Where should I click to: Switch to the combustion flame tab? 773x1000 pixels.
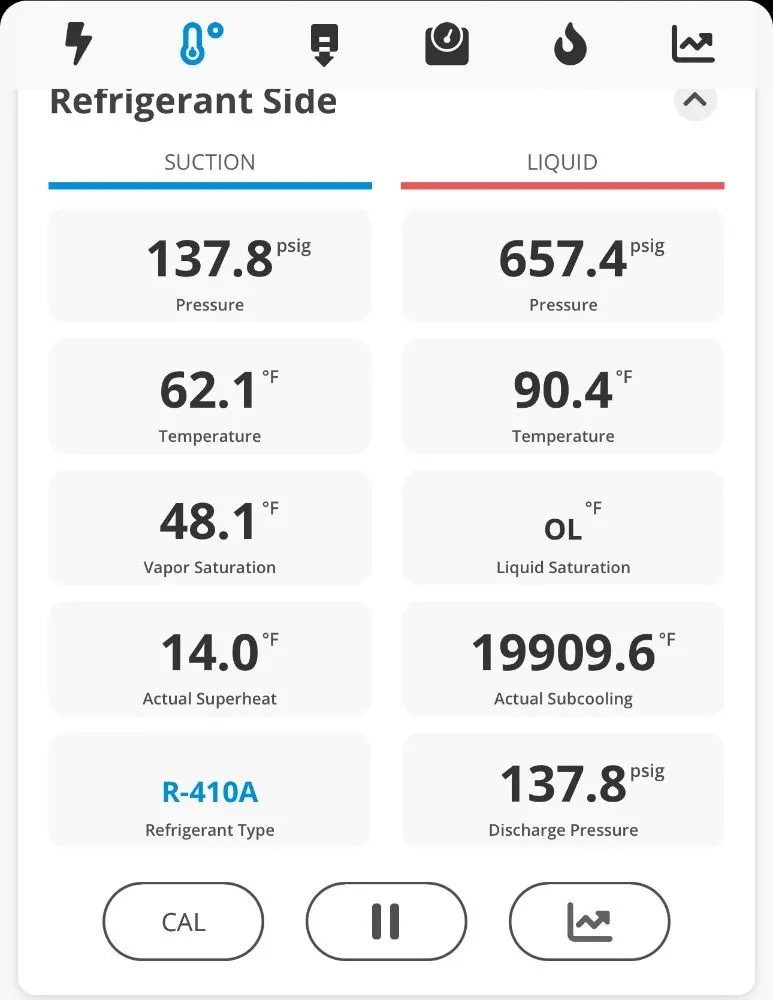570,46
